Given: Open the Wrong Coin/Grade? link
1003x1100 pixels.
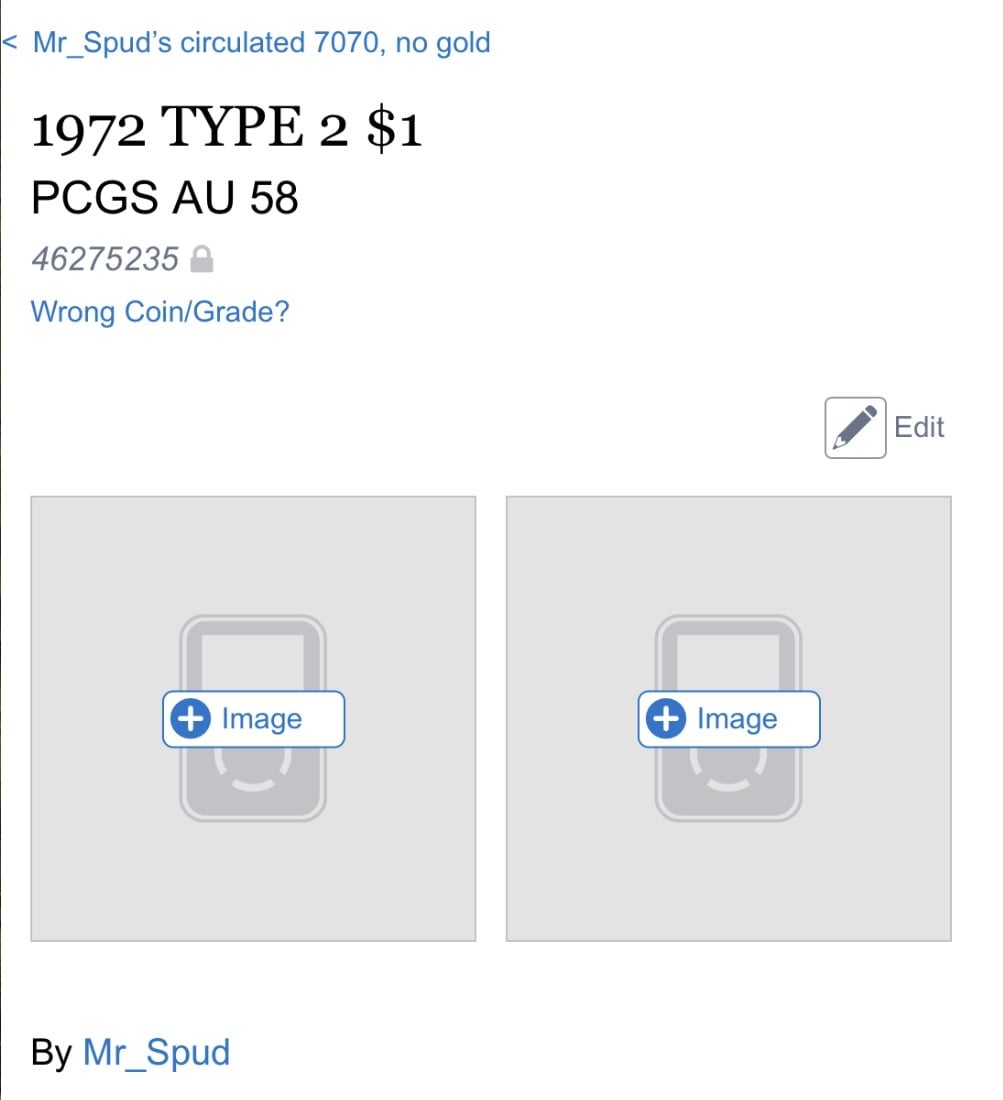Looking at the screenshot, I should pos(160,312).
